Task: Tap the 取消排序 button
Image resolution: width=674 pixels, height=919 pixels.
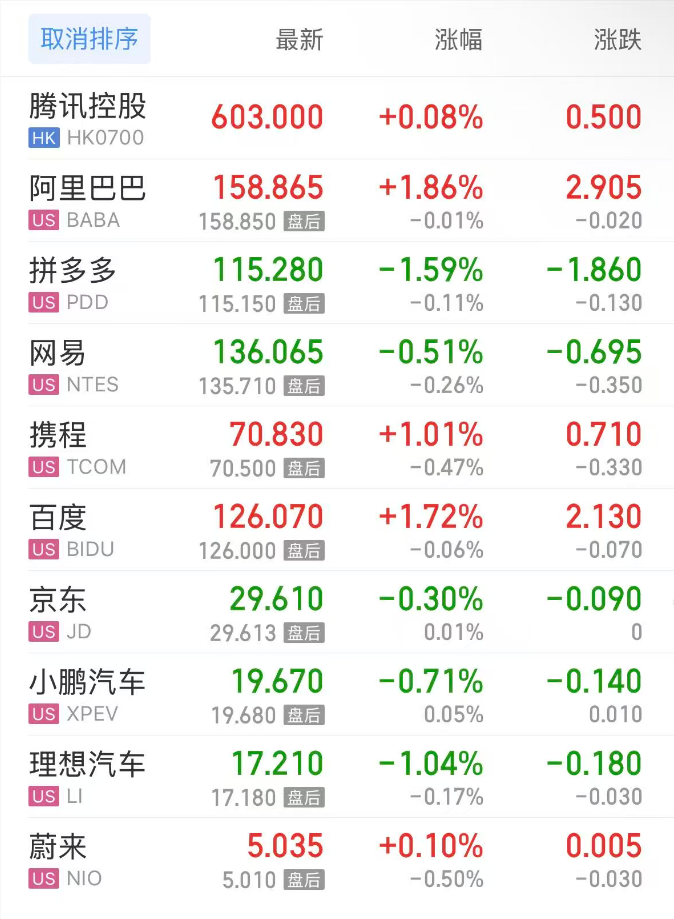Action: (x=89, y=40)
